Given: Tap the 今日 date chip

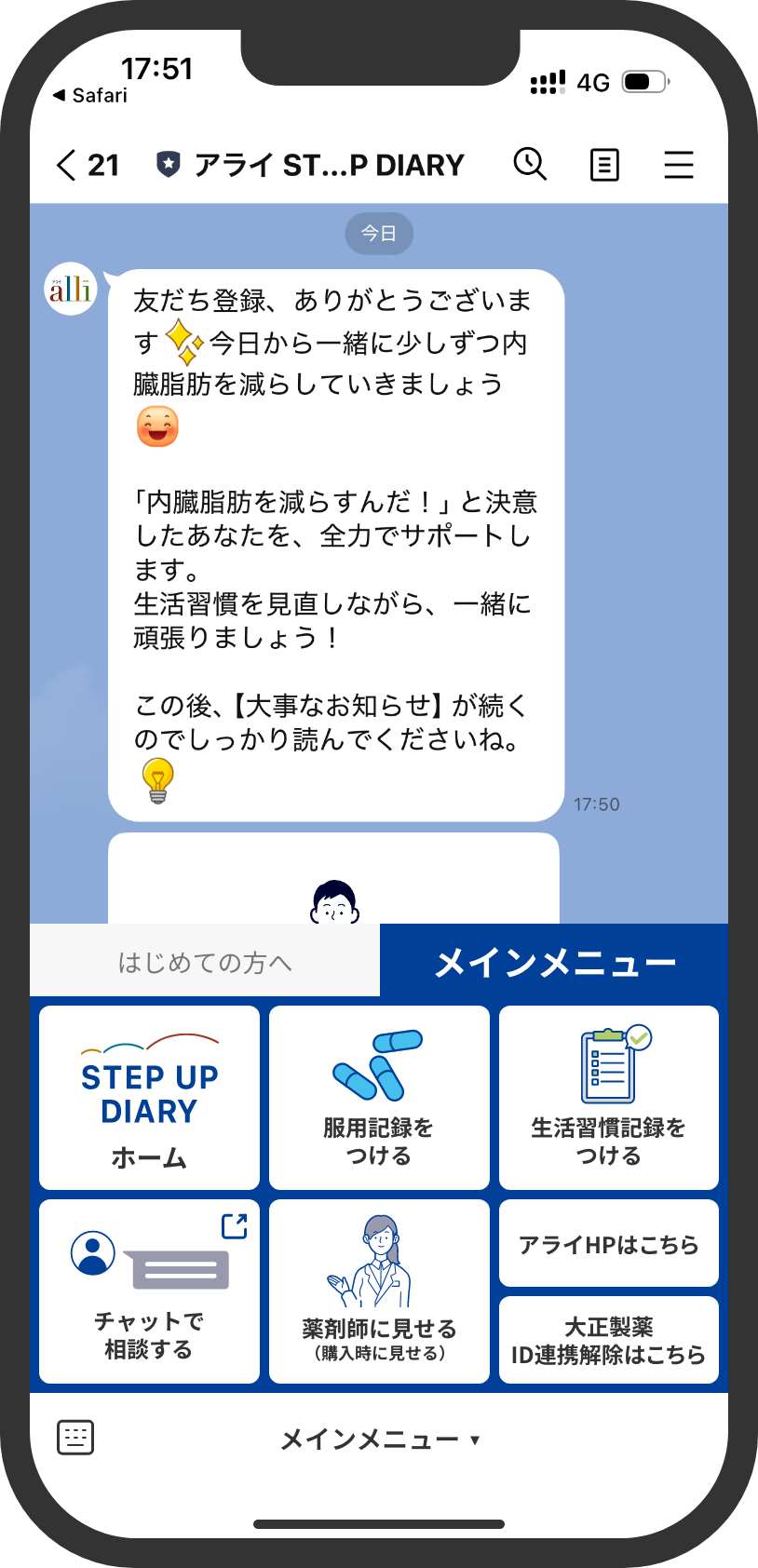Looking at the screenshot, I should point(378,234).
